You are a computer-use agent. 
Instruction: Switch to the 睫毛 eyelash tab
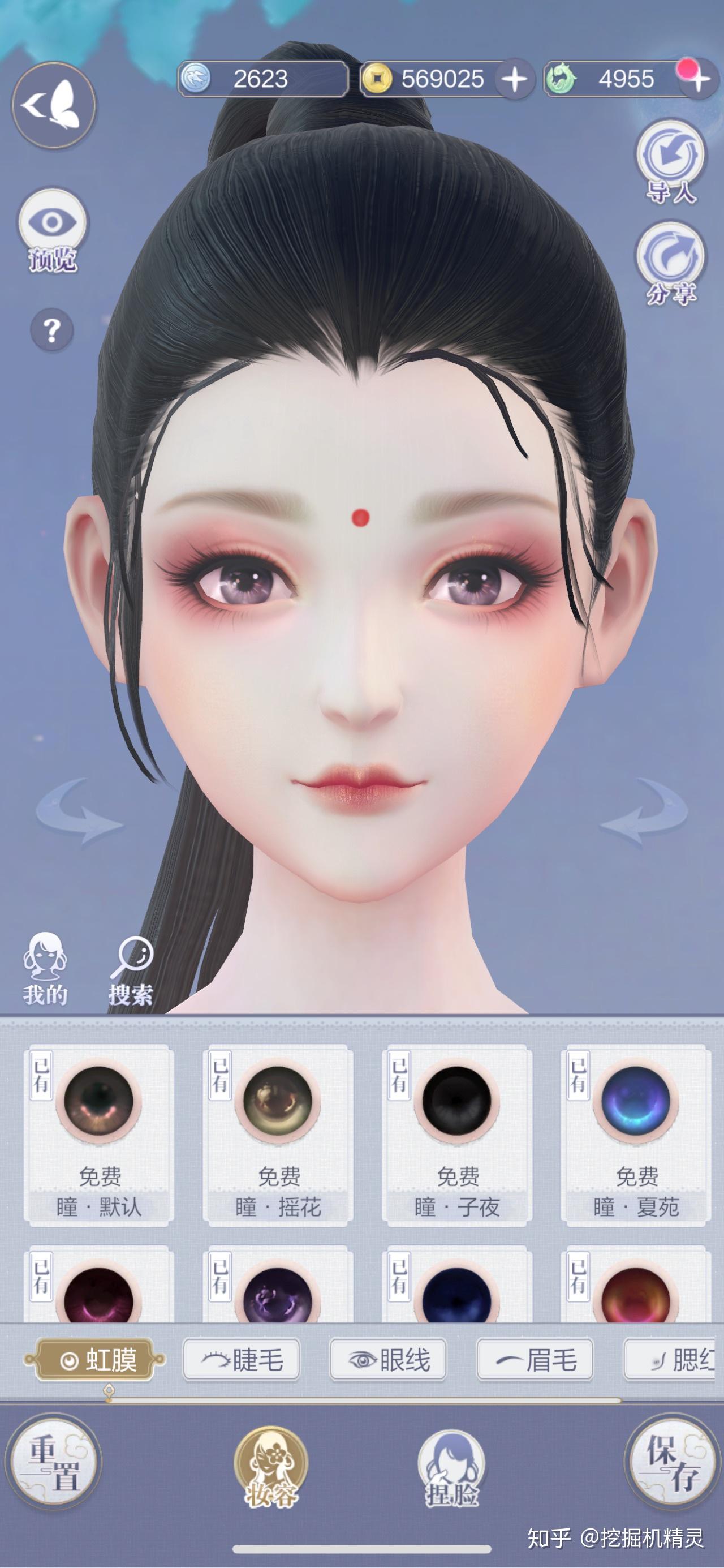(242, 1359)
